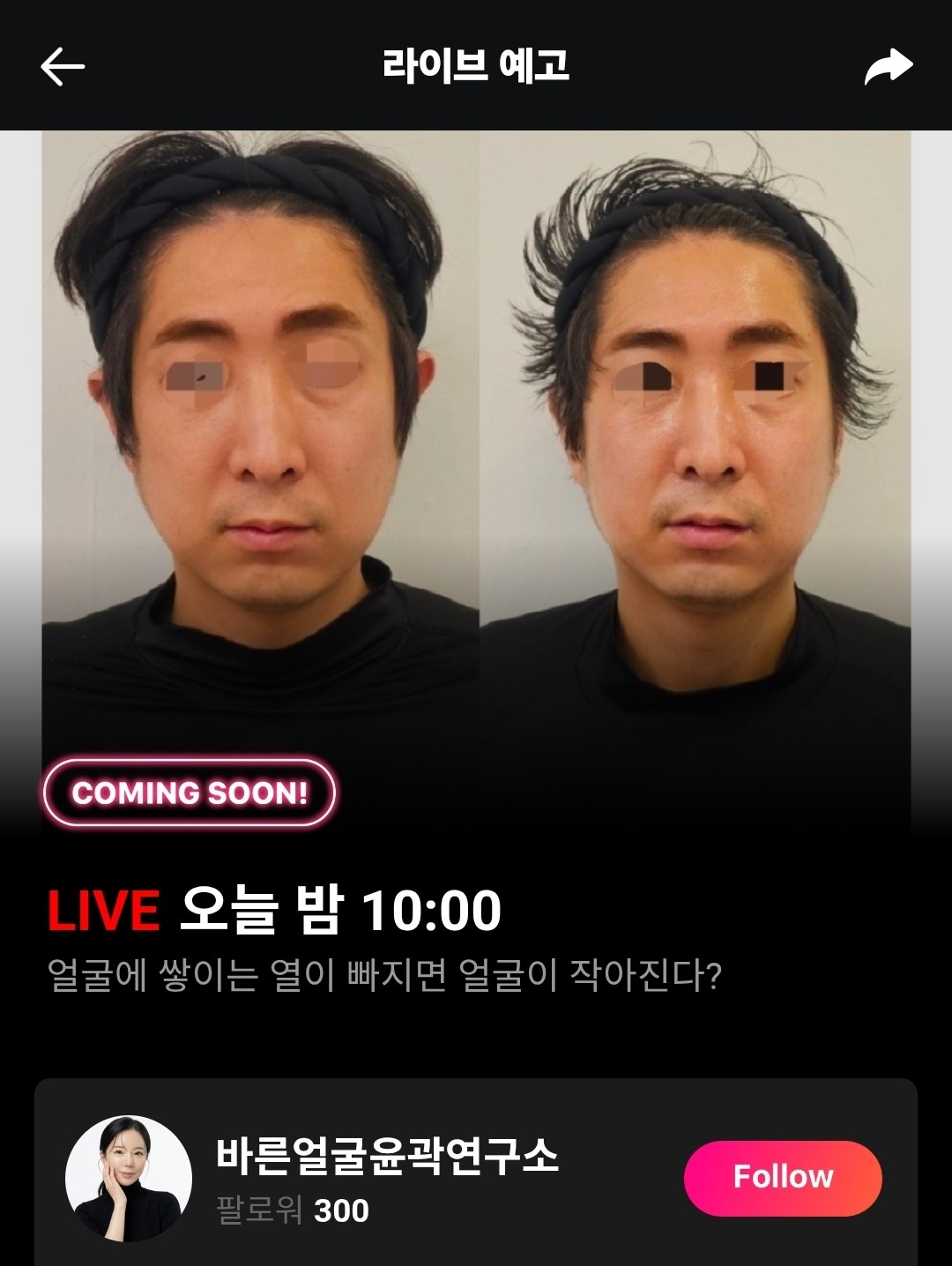Open the live preview image
This screenshot has width=952, height=1266.
tap(476, 481)
